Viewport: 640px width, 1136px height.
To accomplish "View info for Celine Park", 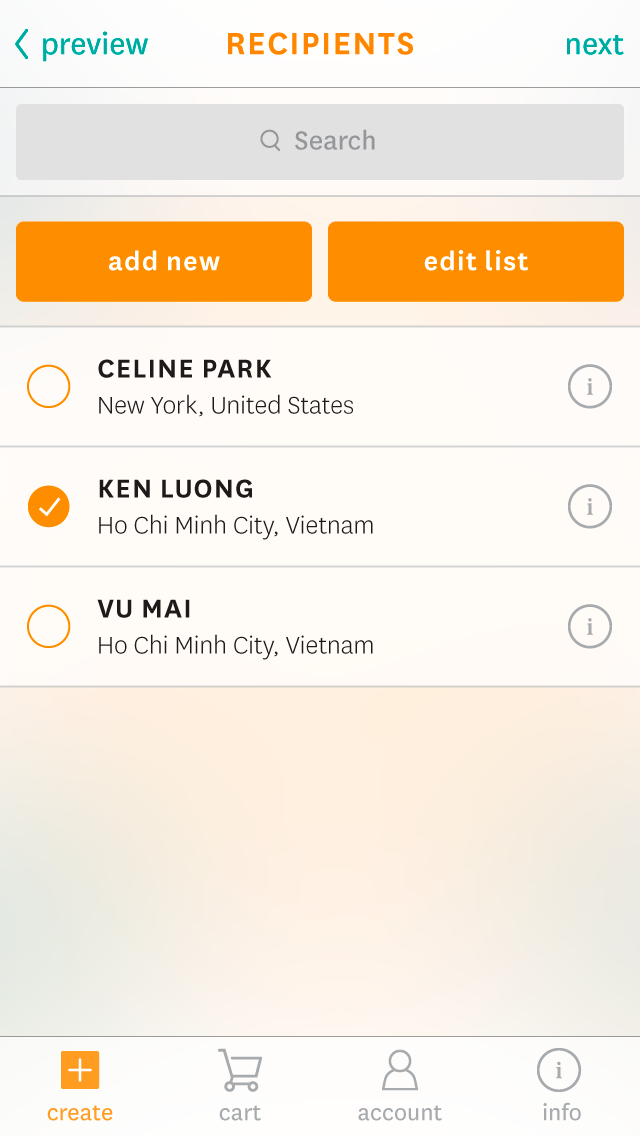I will (590, 386).
